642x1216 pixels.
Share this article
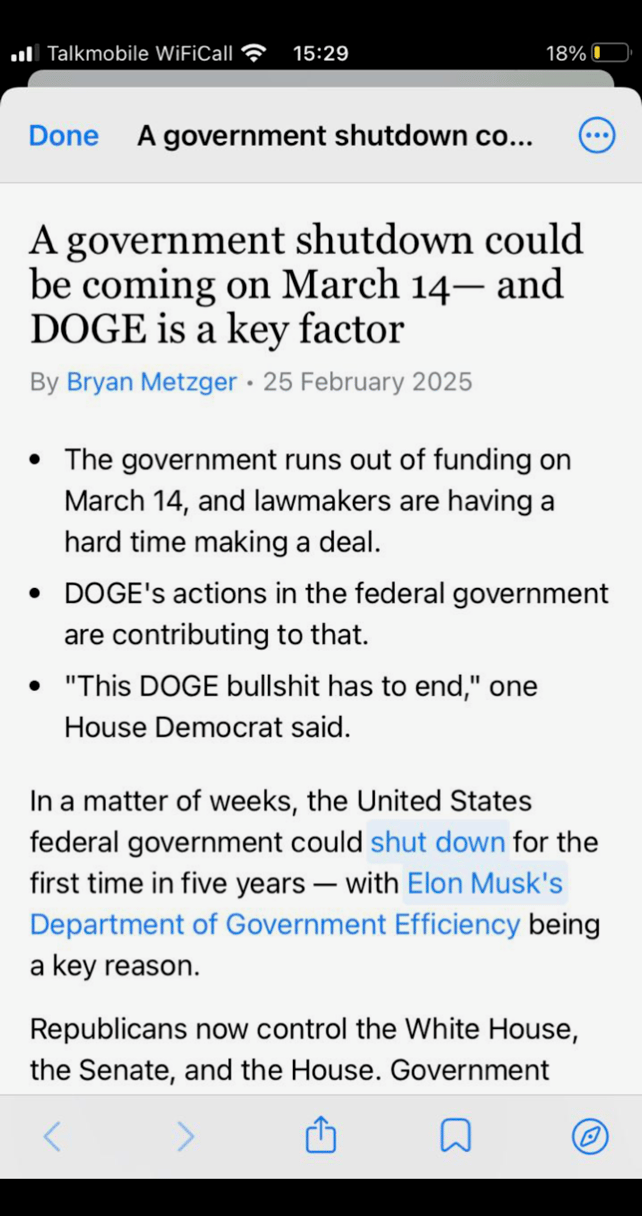pos(320,1134)
